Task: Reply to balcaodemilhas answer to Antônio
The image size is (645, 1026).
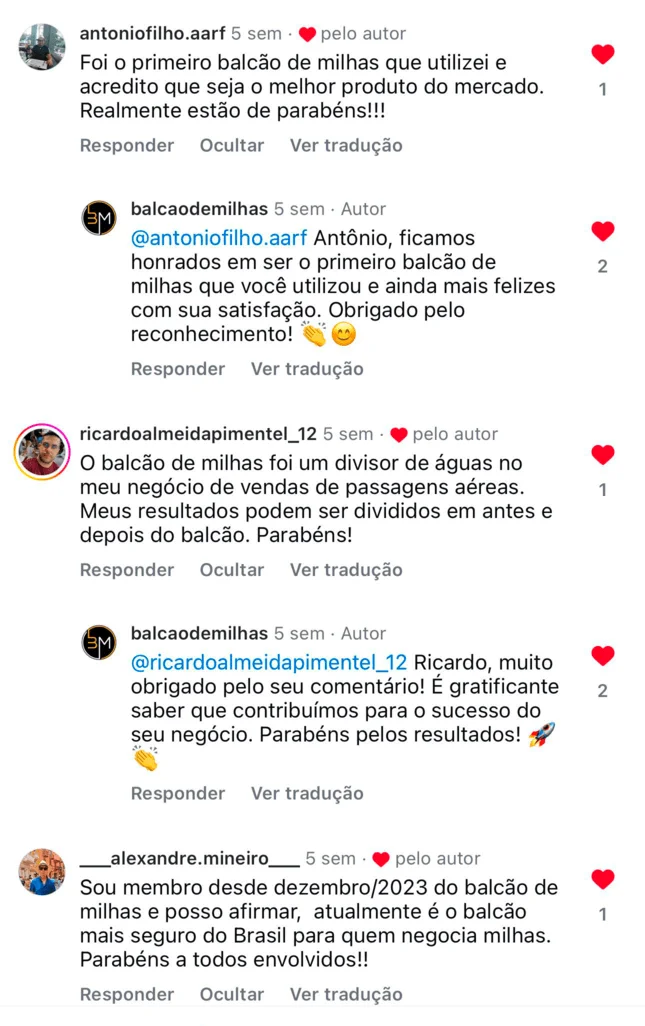Action: tap(178, 369)
